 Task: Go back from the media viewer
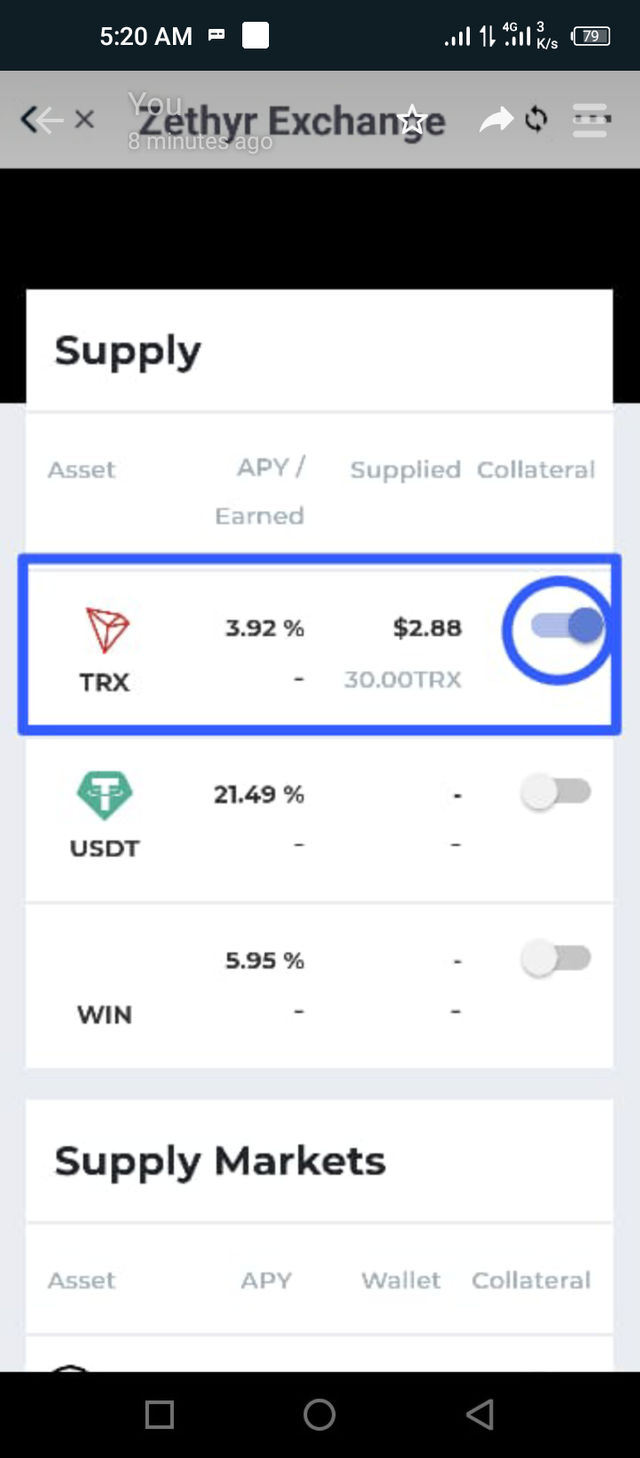coord(41,121)
